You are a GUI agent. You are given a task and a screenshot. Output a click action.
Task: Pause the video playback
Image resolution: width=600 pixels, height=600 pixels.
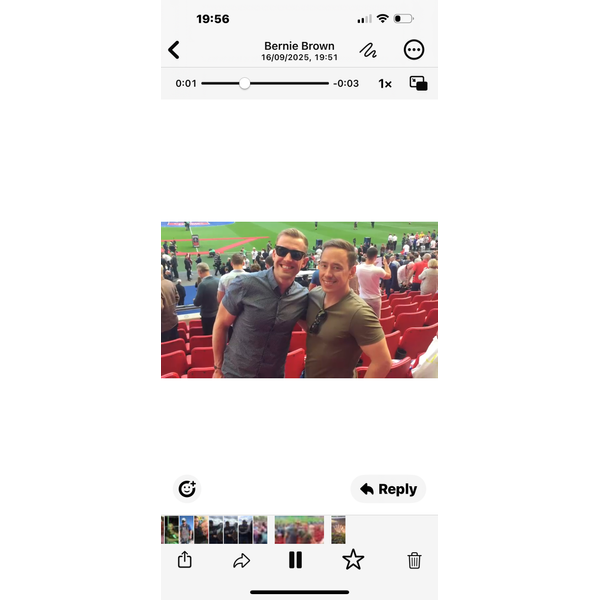pos(295,560)
